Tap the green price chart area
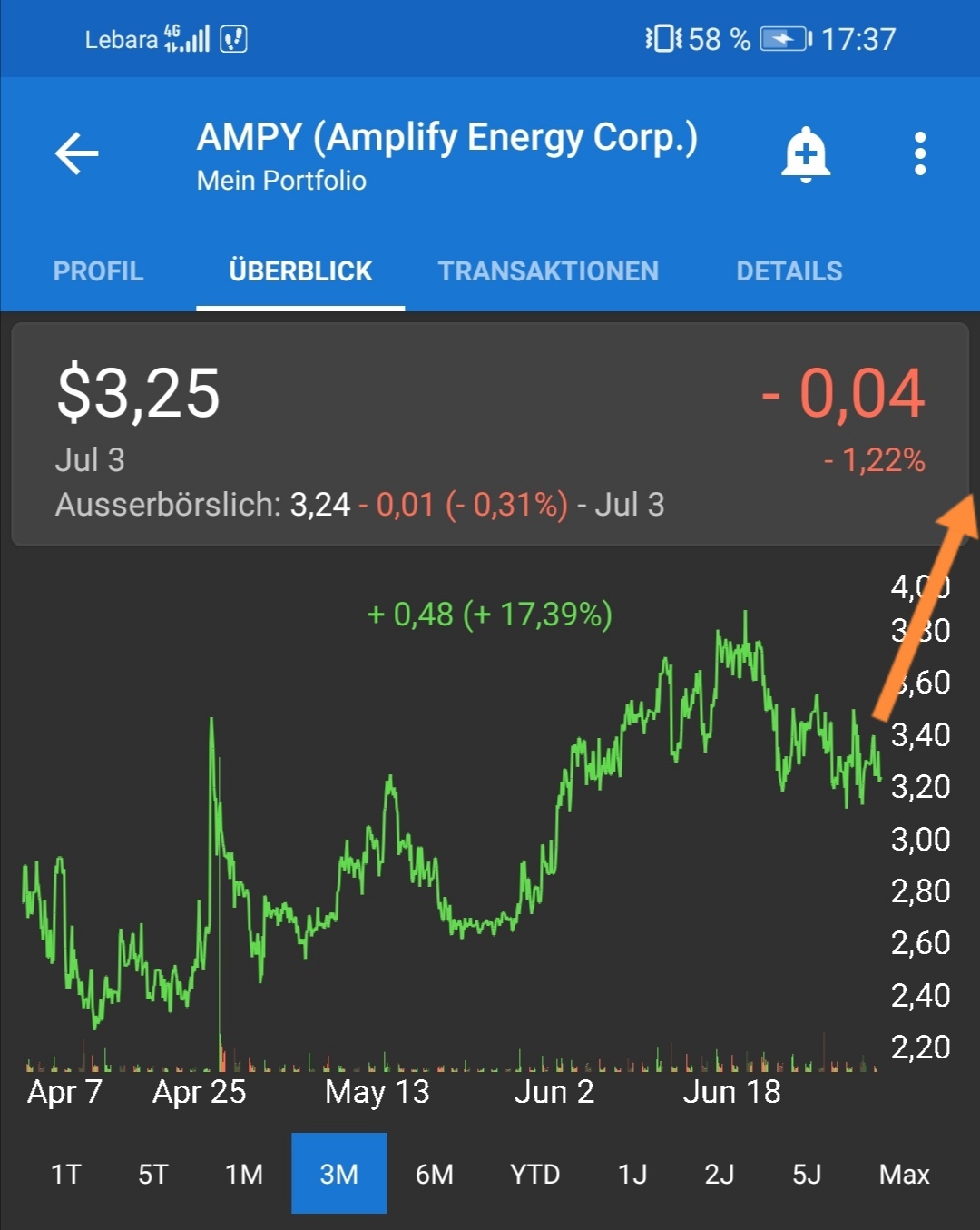 pyautogui.click(x=454, y=862)
